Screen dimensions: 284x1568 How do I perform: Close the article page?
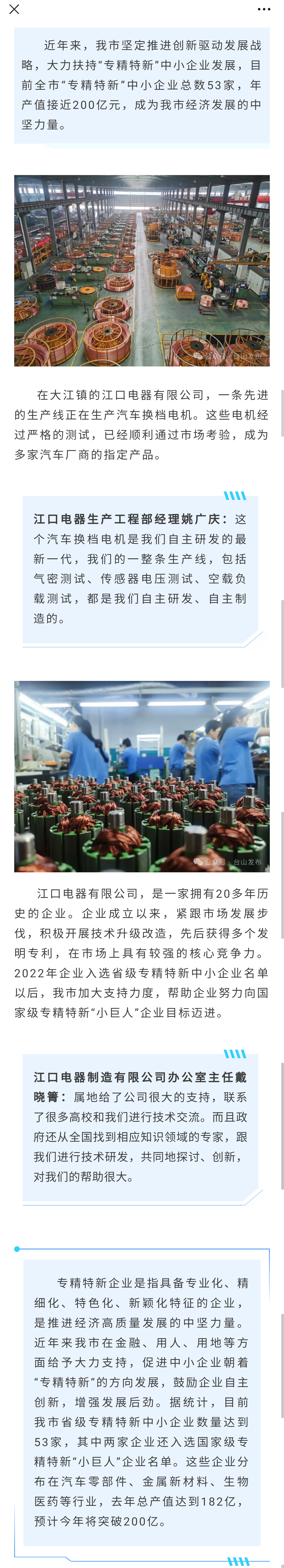click(14, 9)
